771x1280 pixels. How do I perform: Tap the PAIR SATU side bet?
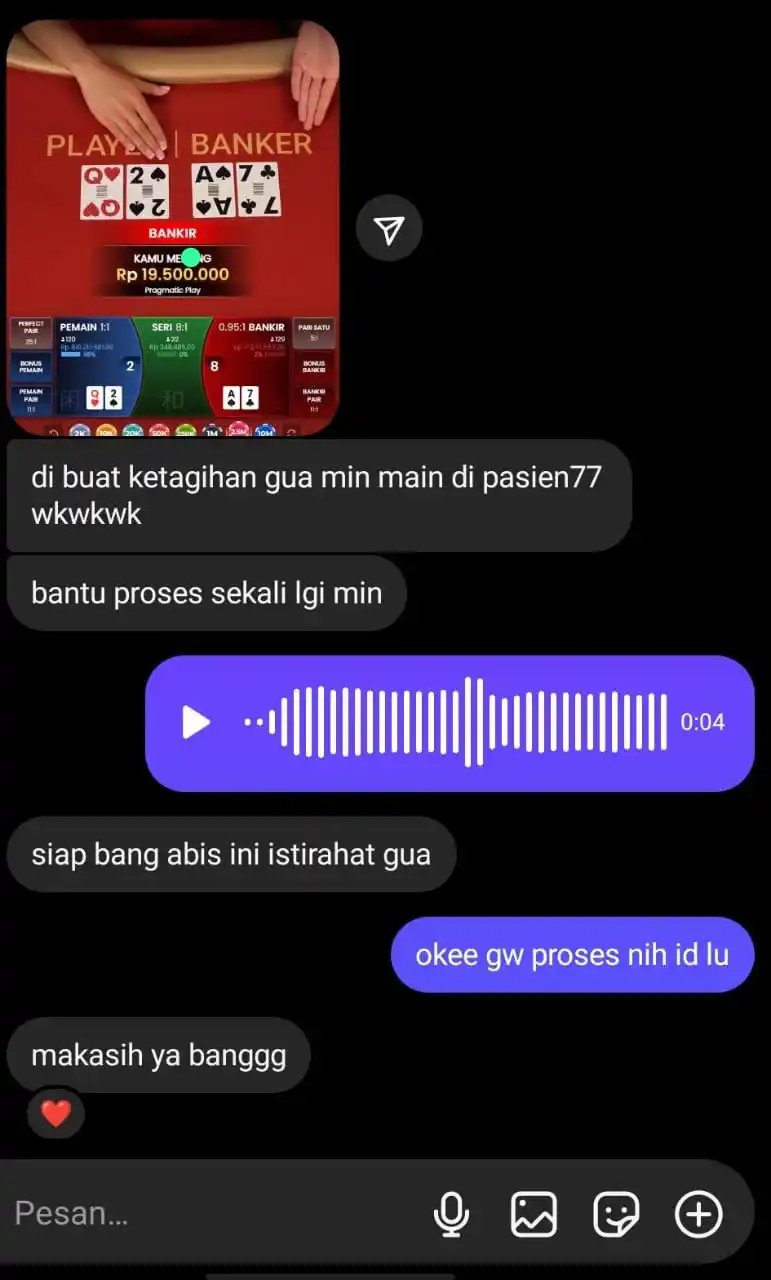(313, 332)
